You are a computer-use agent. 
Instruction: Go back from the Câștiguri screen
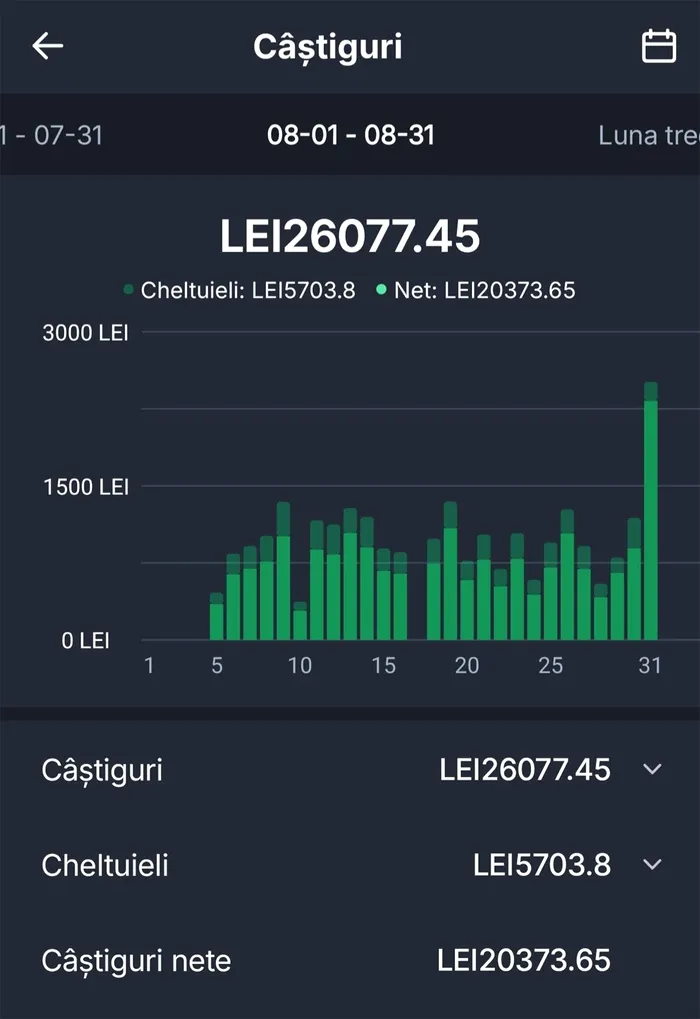[x=47, y=46]
